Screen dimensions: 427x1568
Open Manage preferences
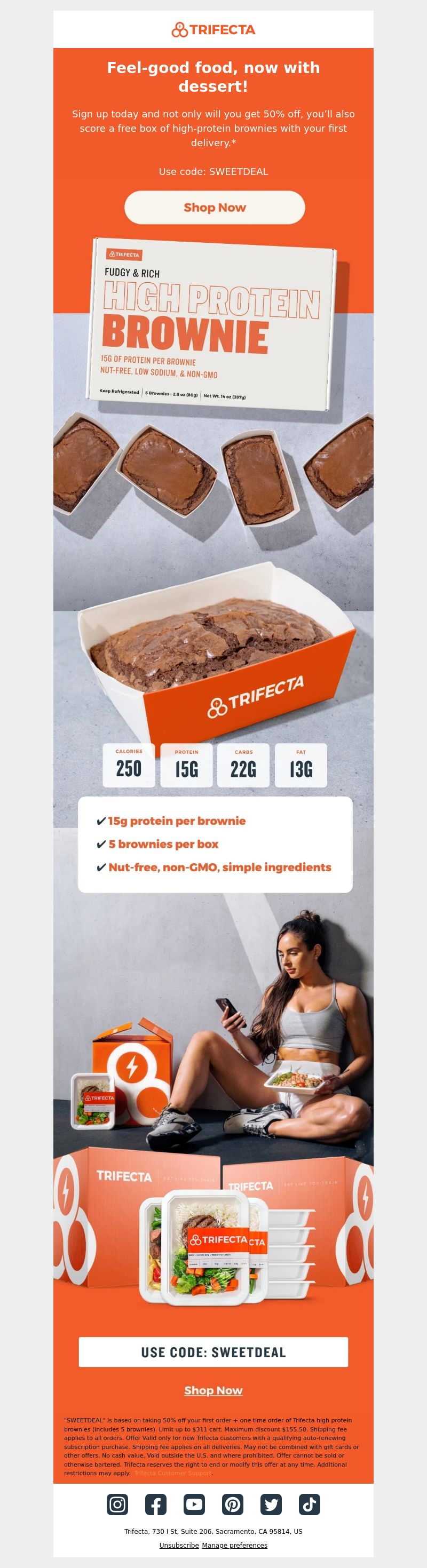pyautogui.click(x=234, y=1546)
